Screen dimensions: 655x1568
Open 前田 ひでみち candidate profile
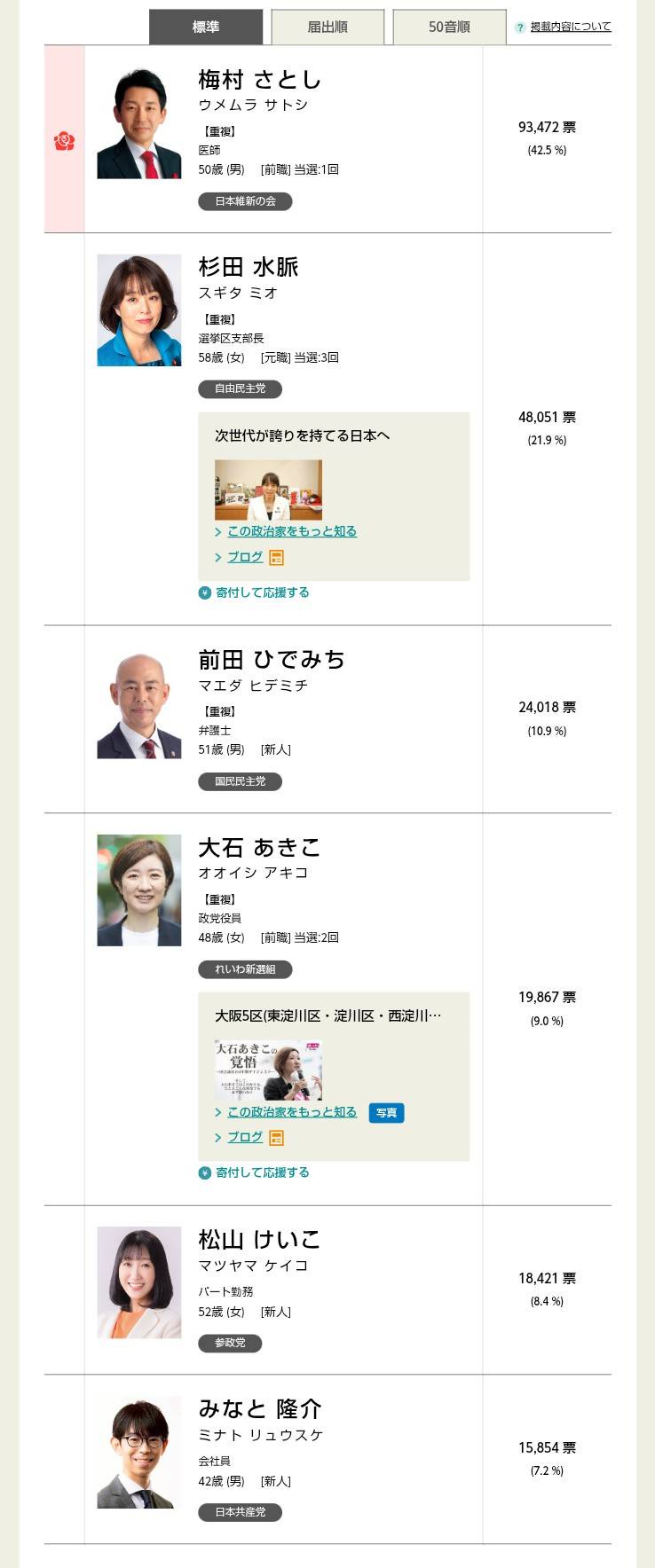pyautogui.click(x=272, y=660)
